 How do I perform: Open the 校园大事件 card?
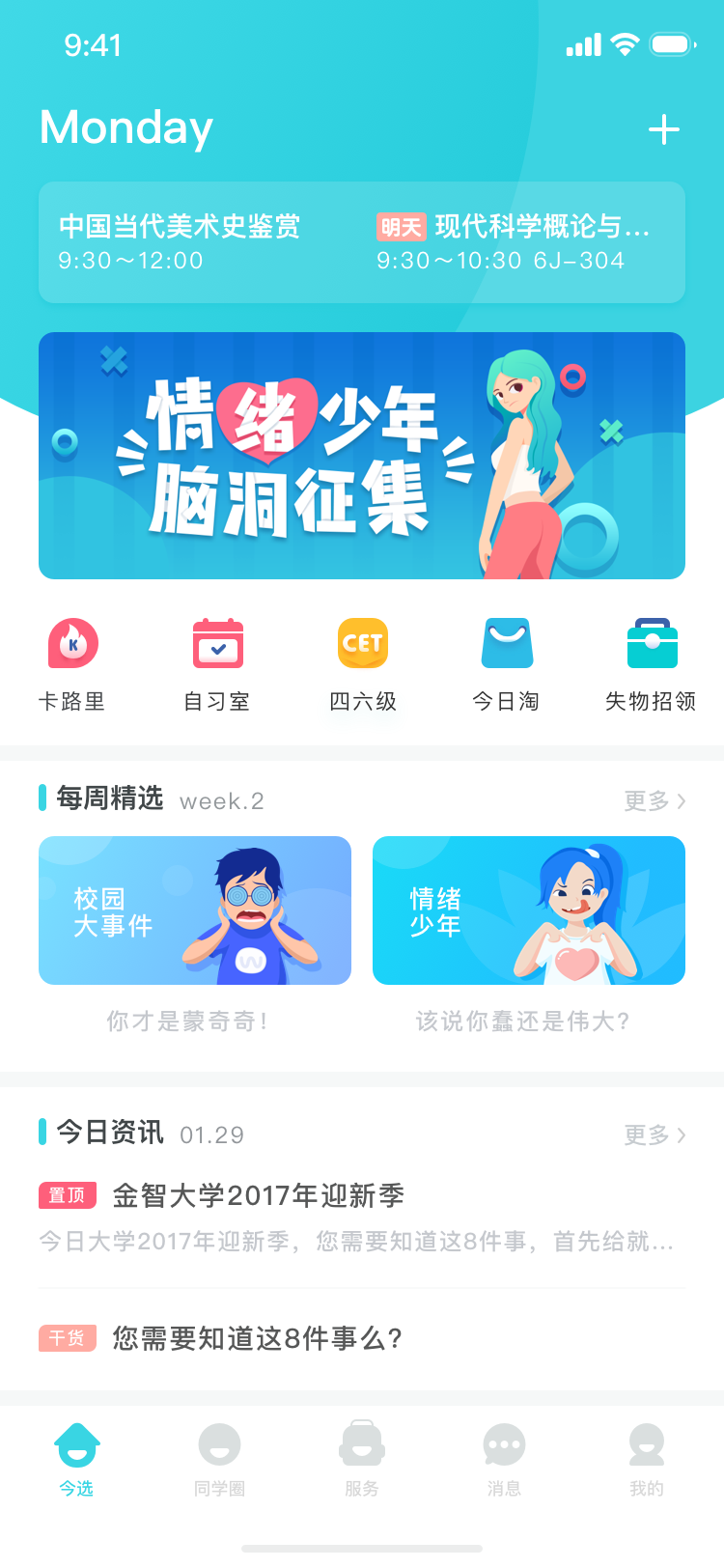click(x=195, y=910)
